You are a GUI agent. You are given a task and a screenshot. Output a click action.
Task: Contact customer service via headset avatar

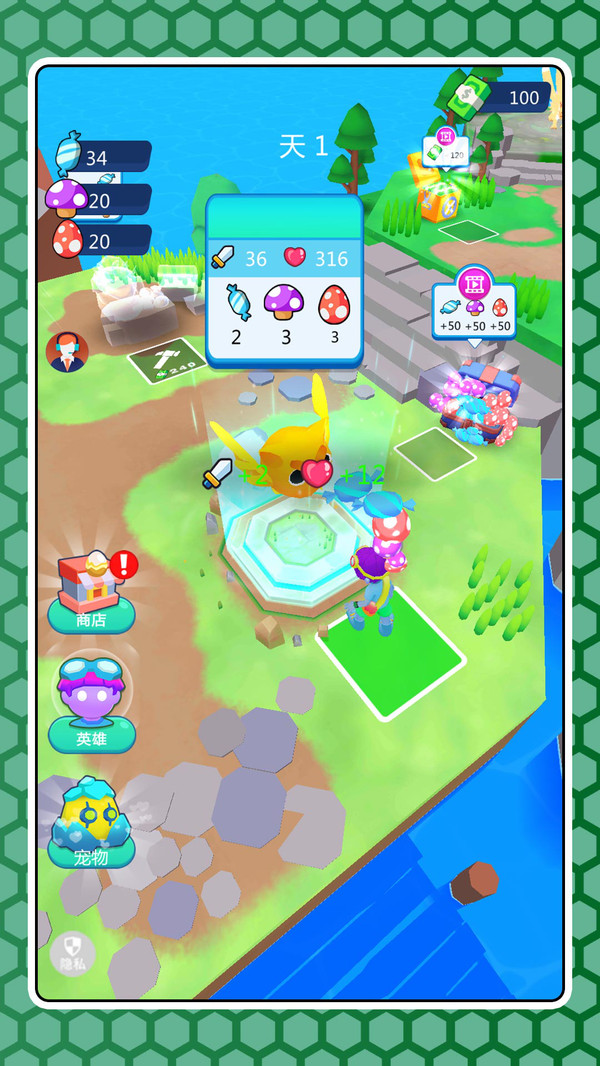tap(67, 351)
